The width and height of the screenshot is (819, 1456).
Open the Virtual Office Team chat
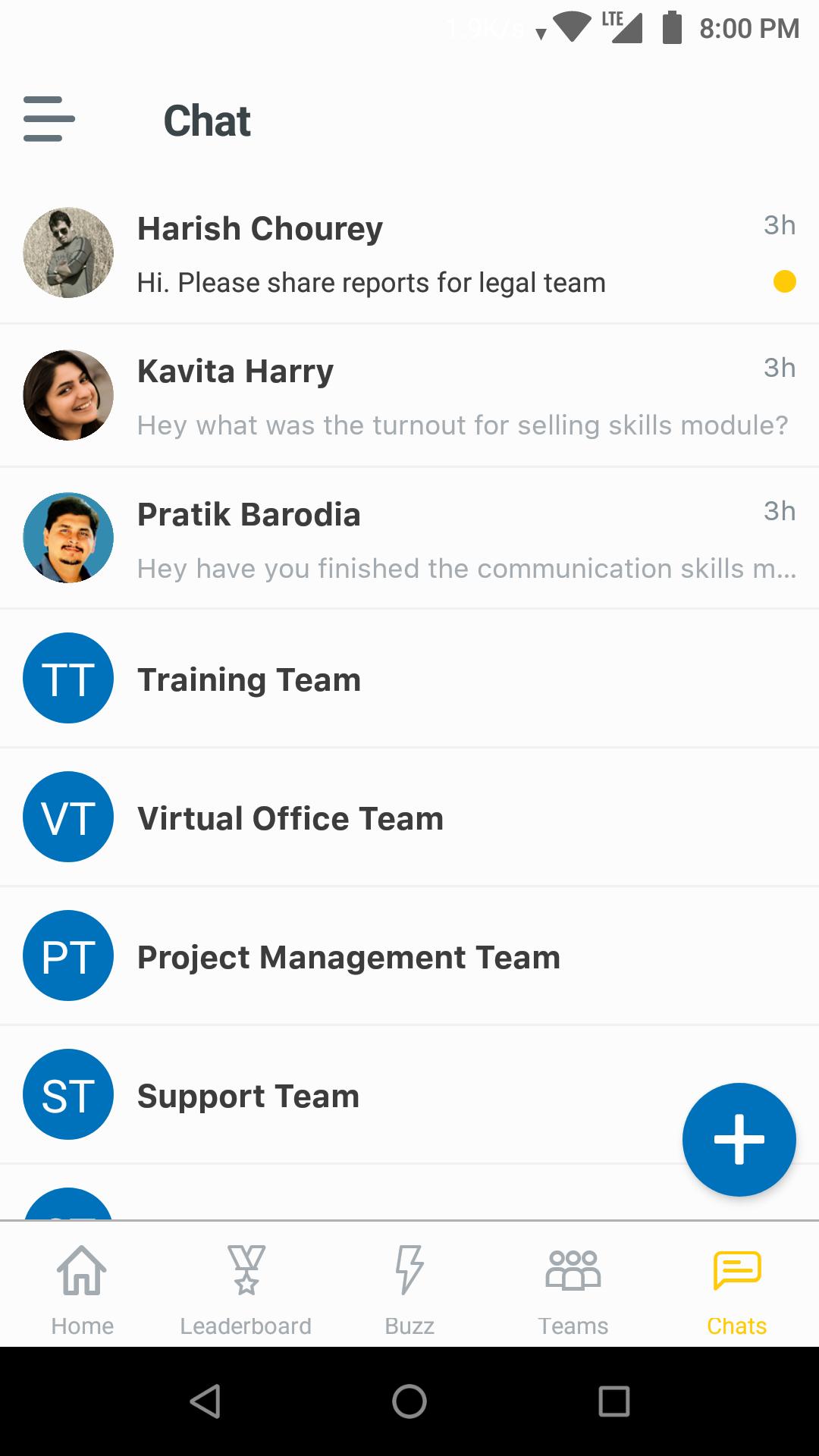pyautogui.click(x=409, y=817)
